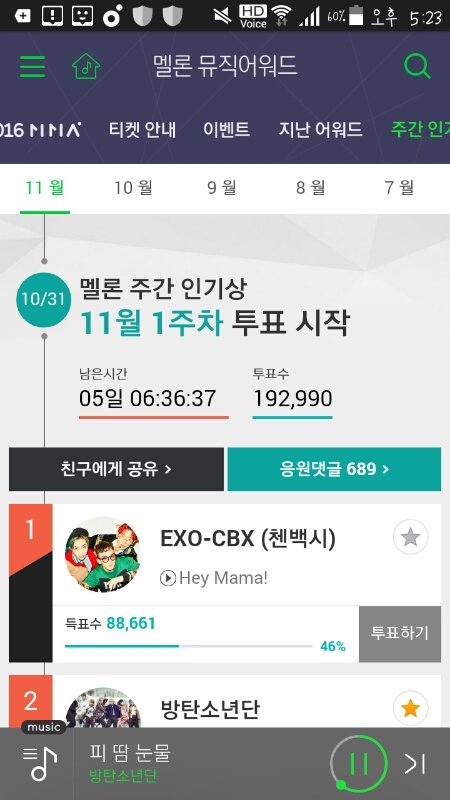The height and width of the screenshot is (800, 450).
Task: Go to the Melon music home icon
Action: pos(86,66)
